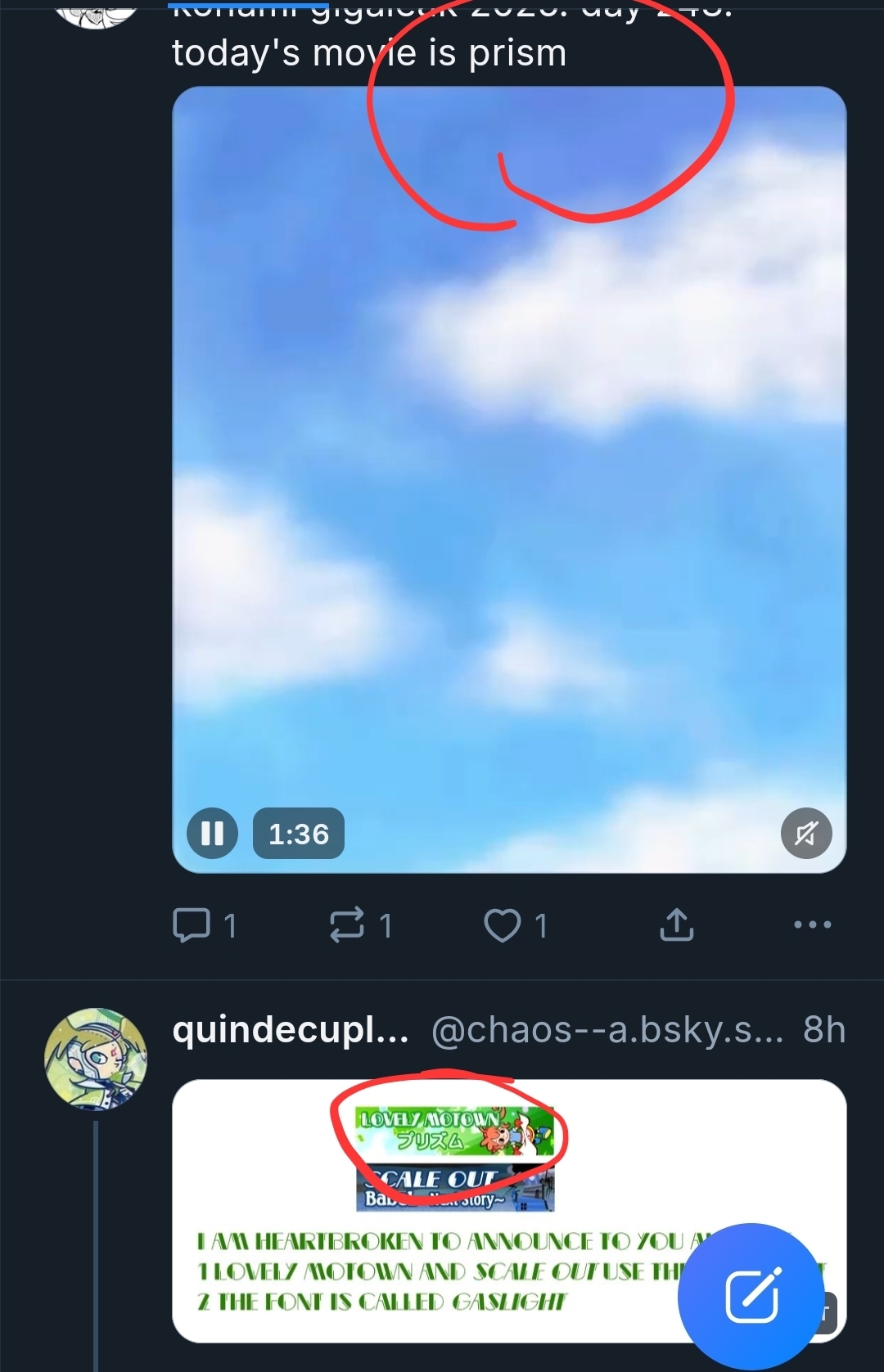Like the prism movie post

click(x=503, y=925)
